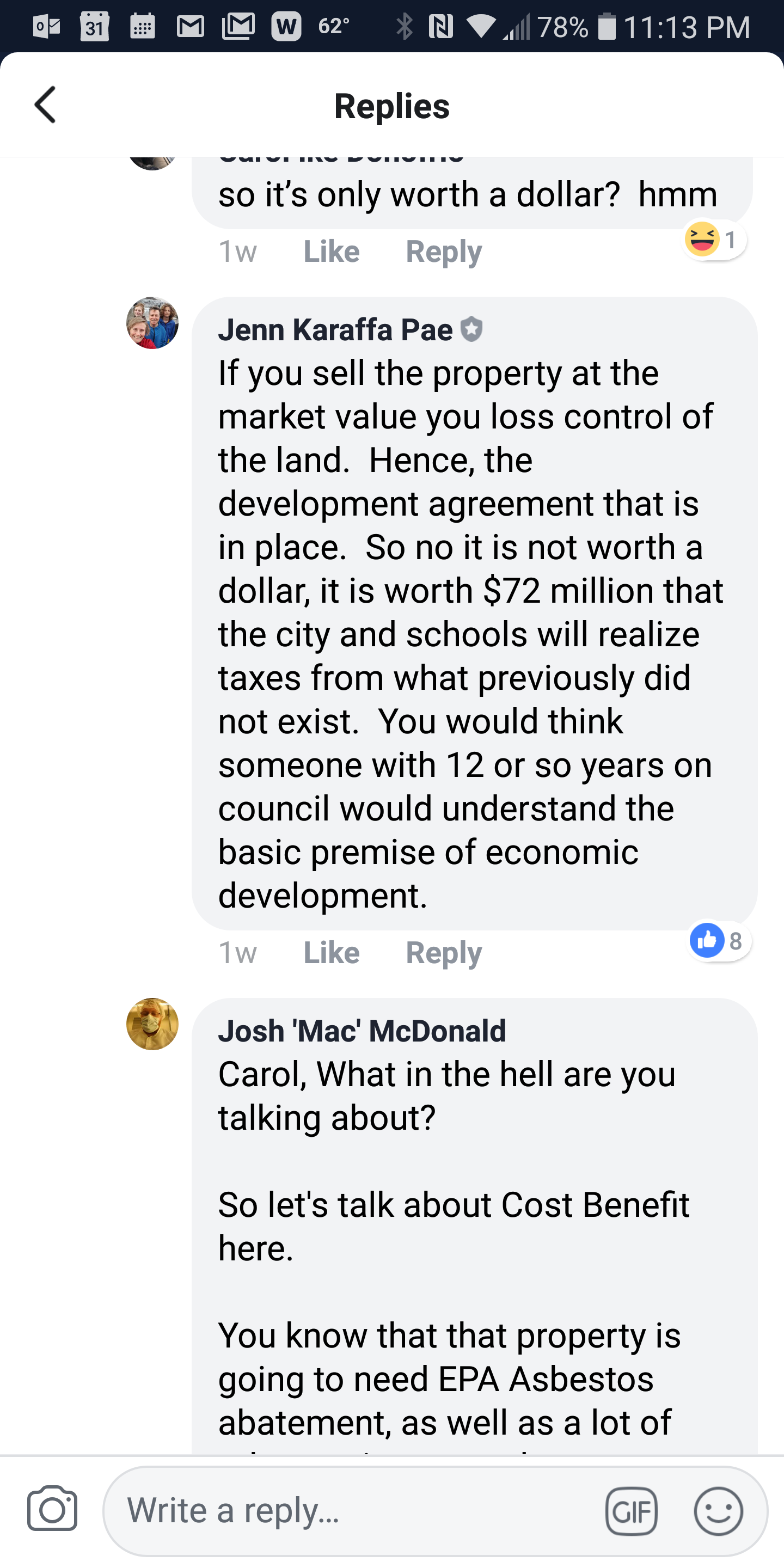Open Josh 'Mac' McDonald's profile name
784x1568 pixels.
pos(362,1031)
